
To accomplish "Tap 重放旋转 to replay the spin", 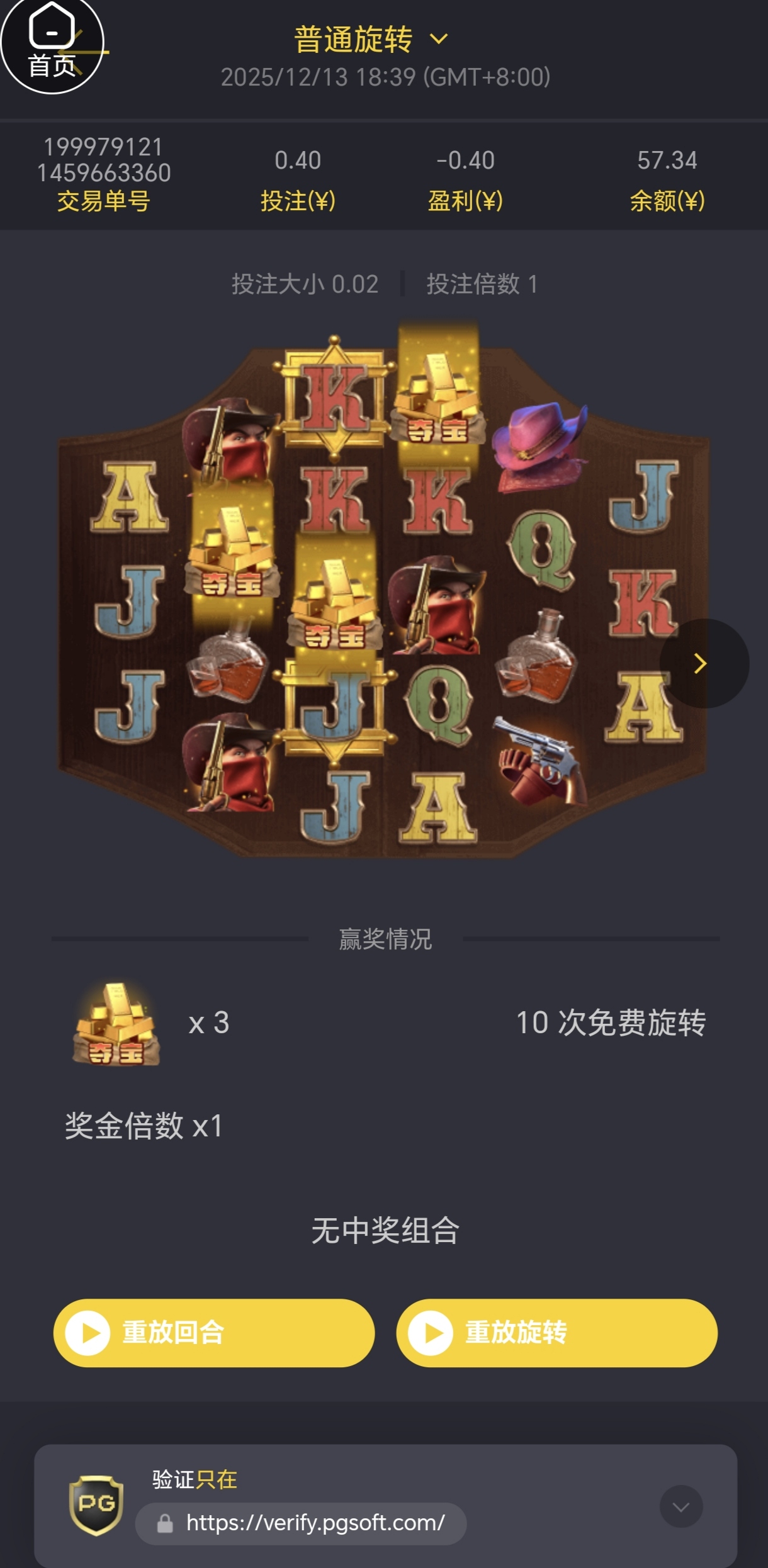I will click(x=556, y=1333).
